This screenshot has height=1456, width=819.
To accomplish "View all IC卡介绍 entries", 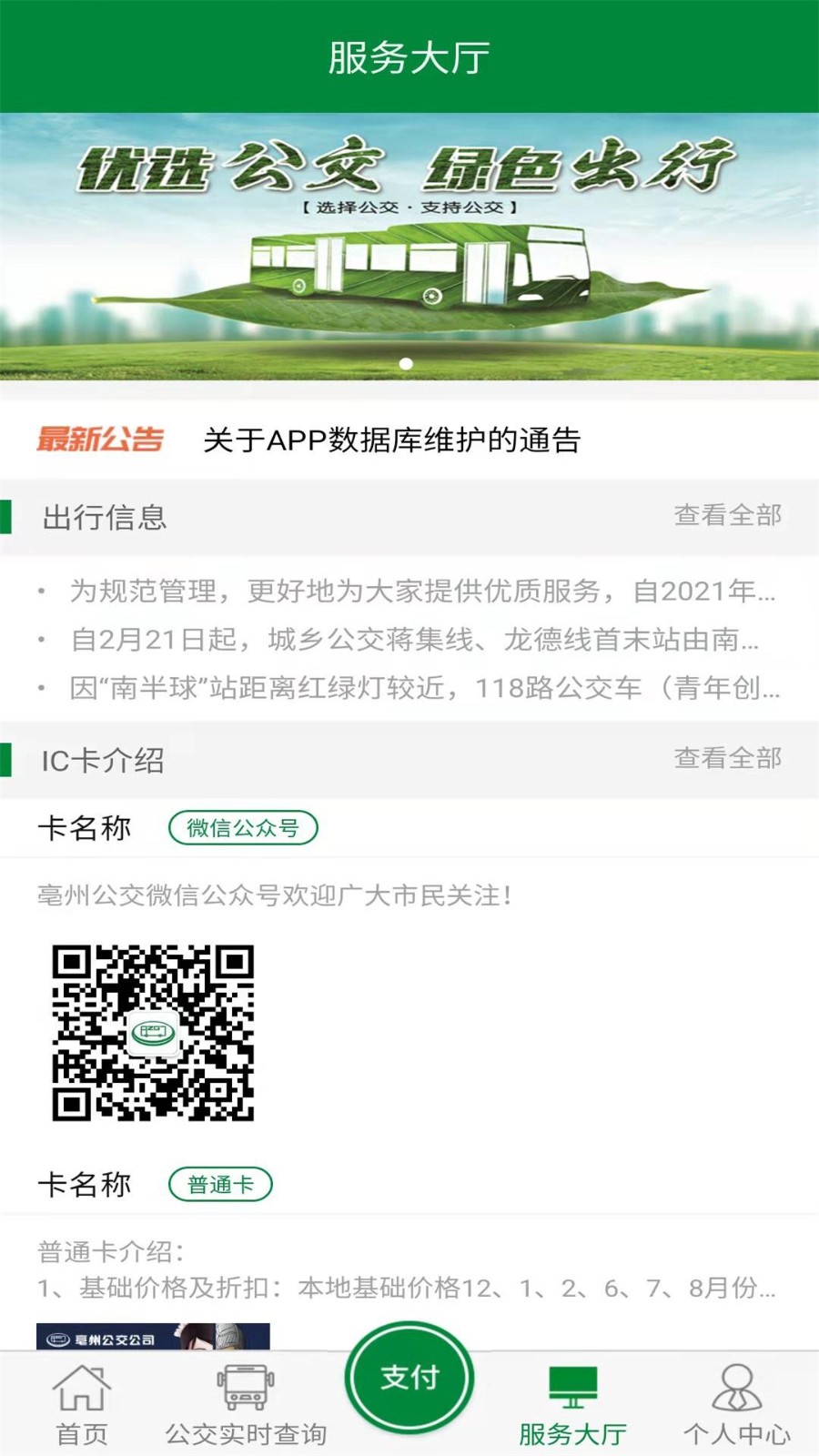I will (727, 758).
